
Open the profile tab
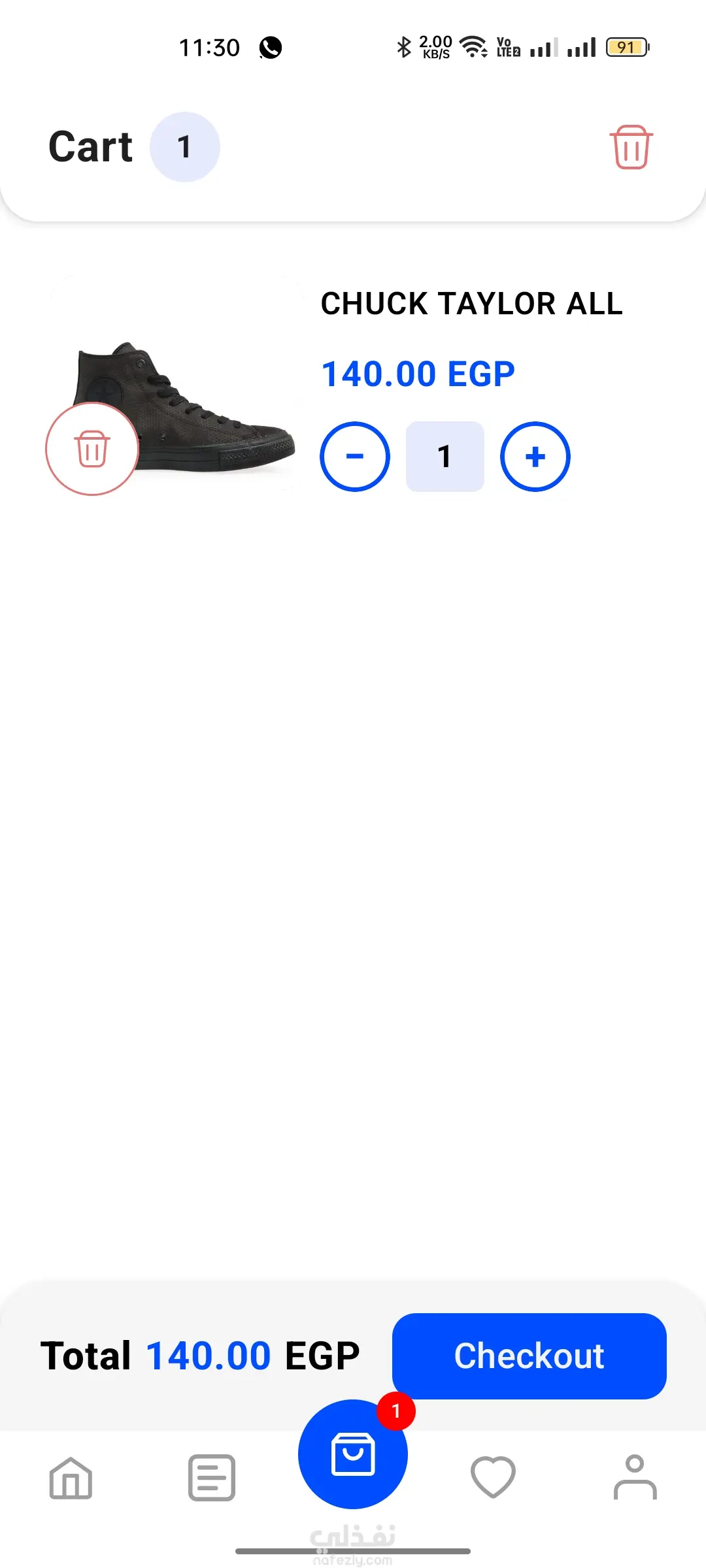click(x=635, y=1477)
